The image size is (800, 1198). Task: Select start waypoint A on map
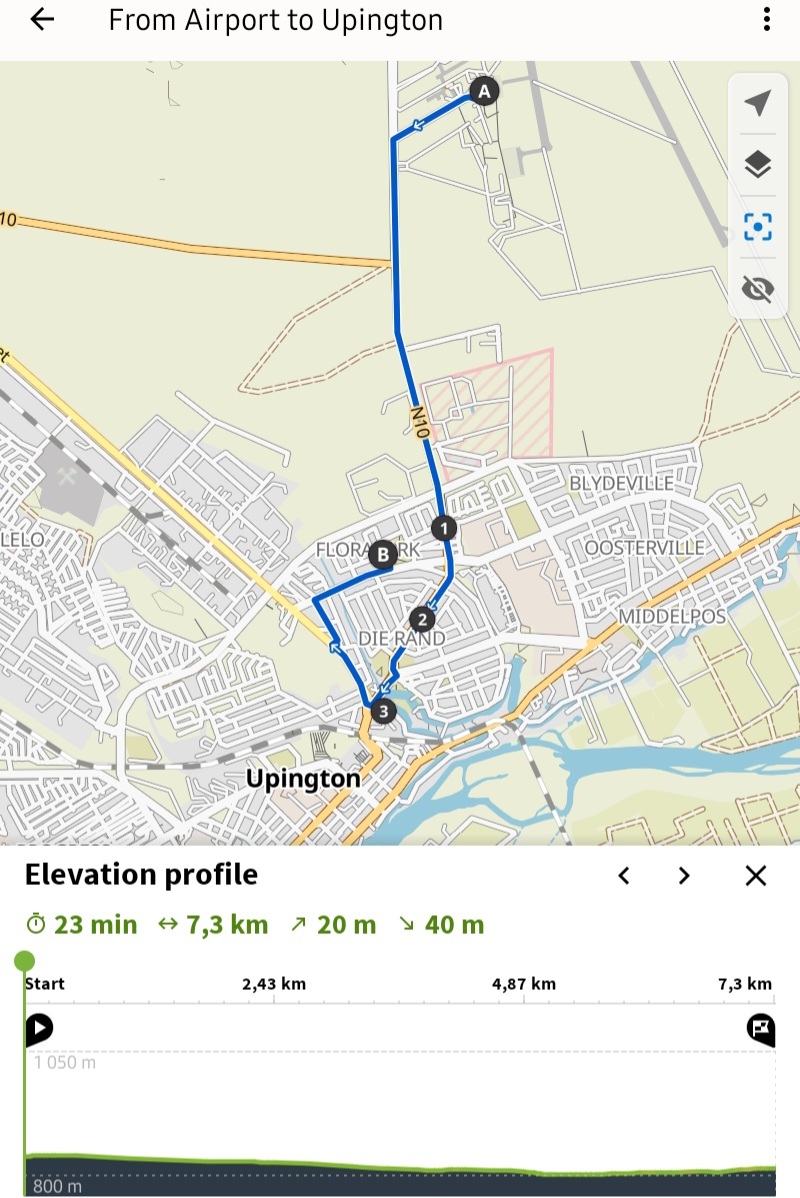484,92
